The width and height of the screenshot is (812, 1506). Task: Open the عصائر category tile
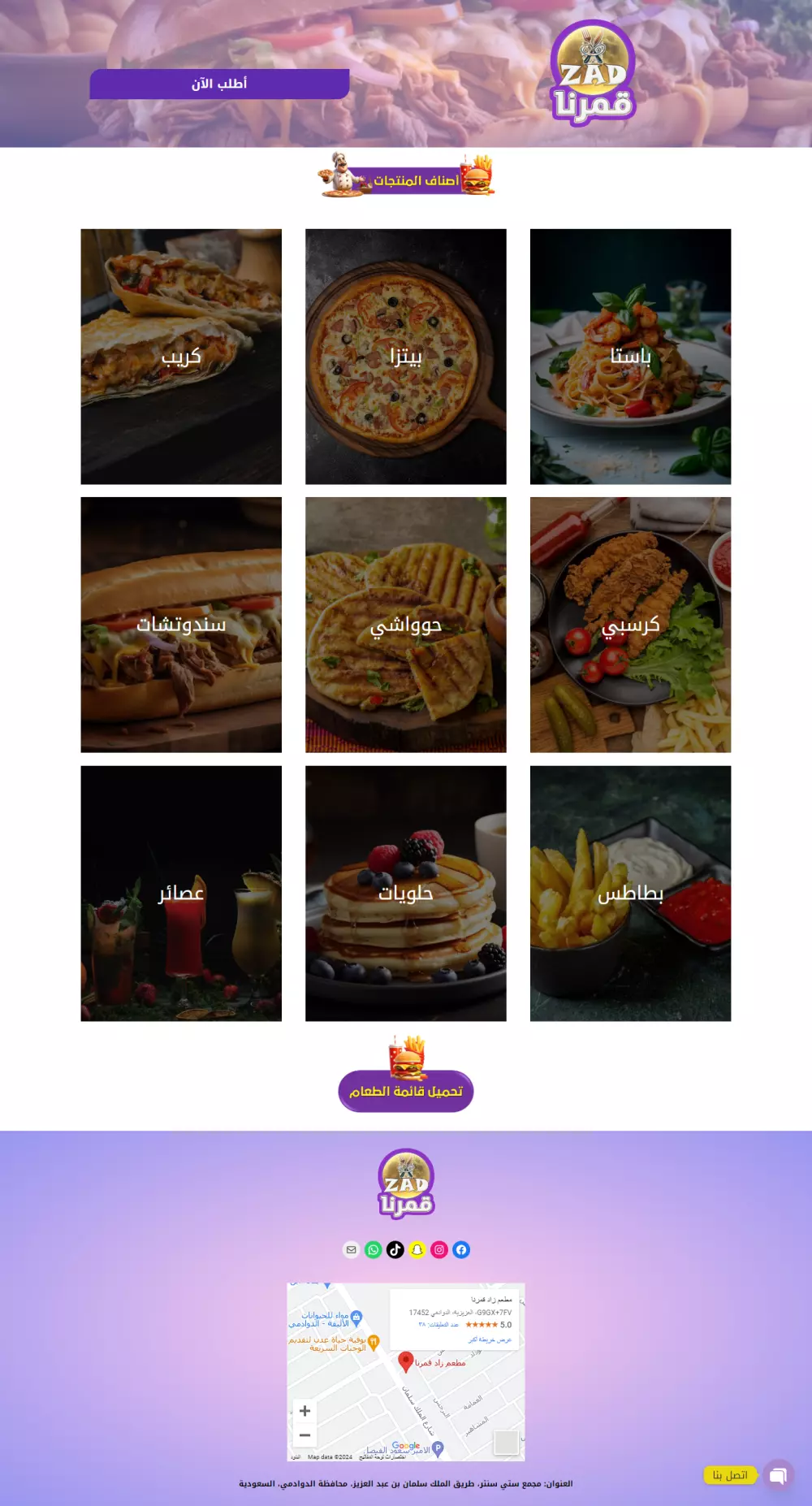(x=181, y=894)
